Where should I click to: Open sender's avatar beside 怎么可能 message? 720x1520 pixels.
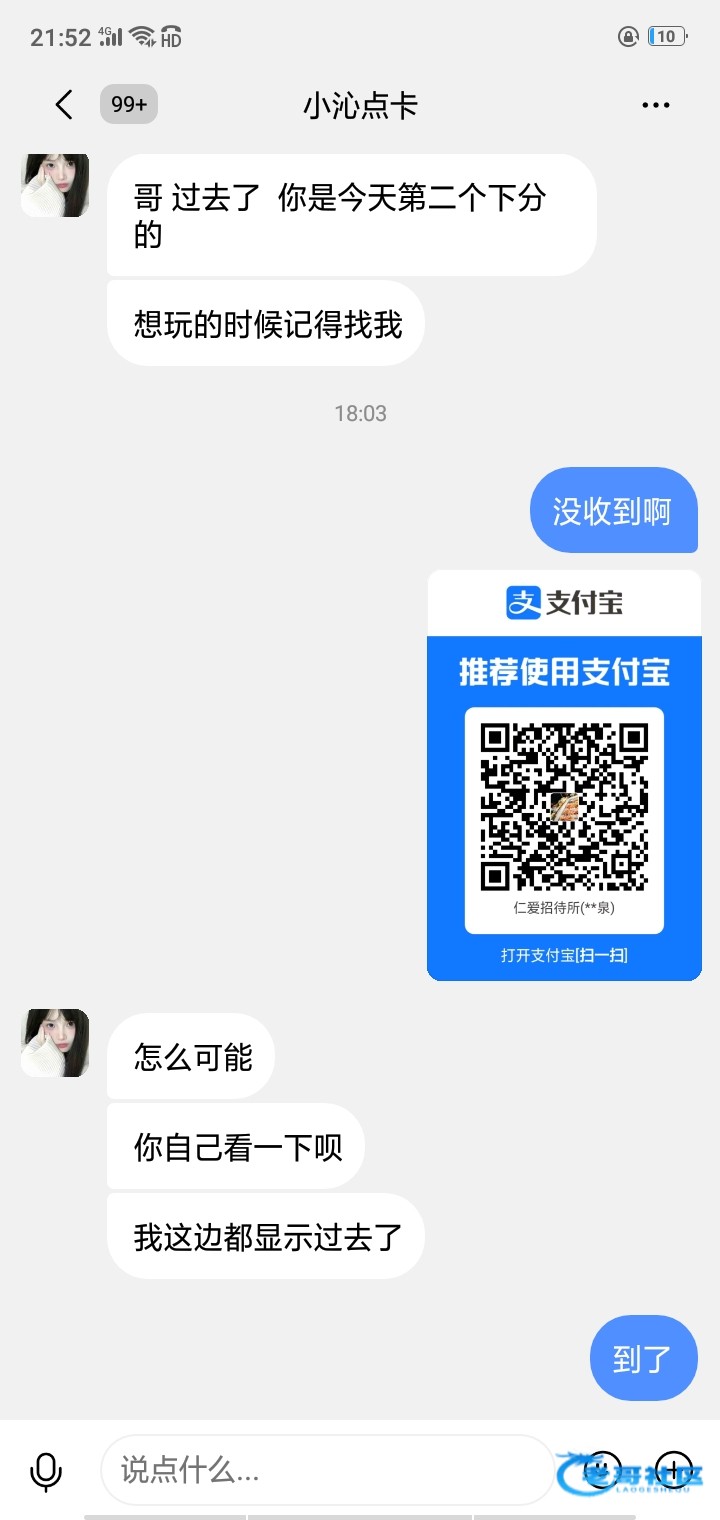55,1043
